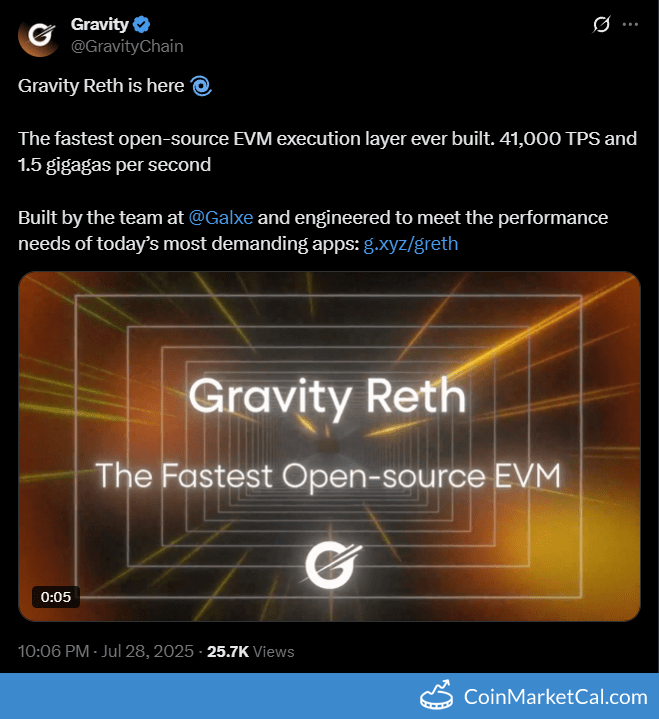
Task: Play the Gravity Reth video
Action: tap(329, 446)
